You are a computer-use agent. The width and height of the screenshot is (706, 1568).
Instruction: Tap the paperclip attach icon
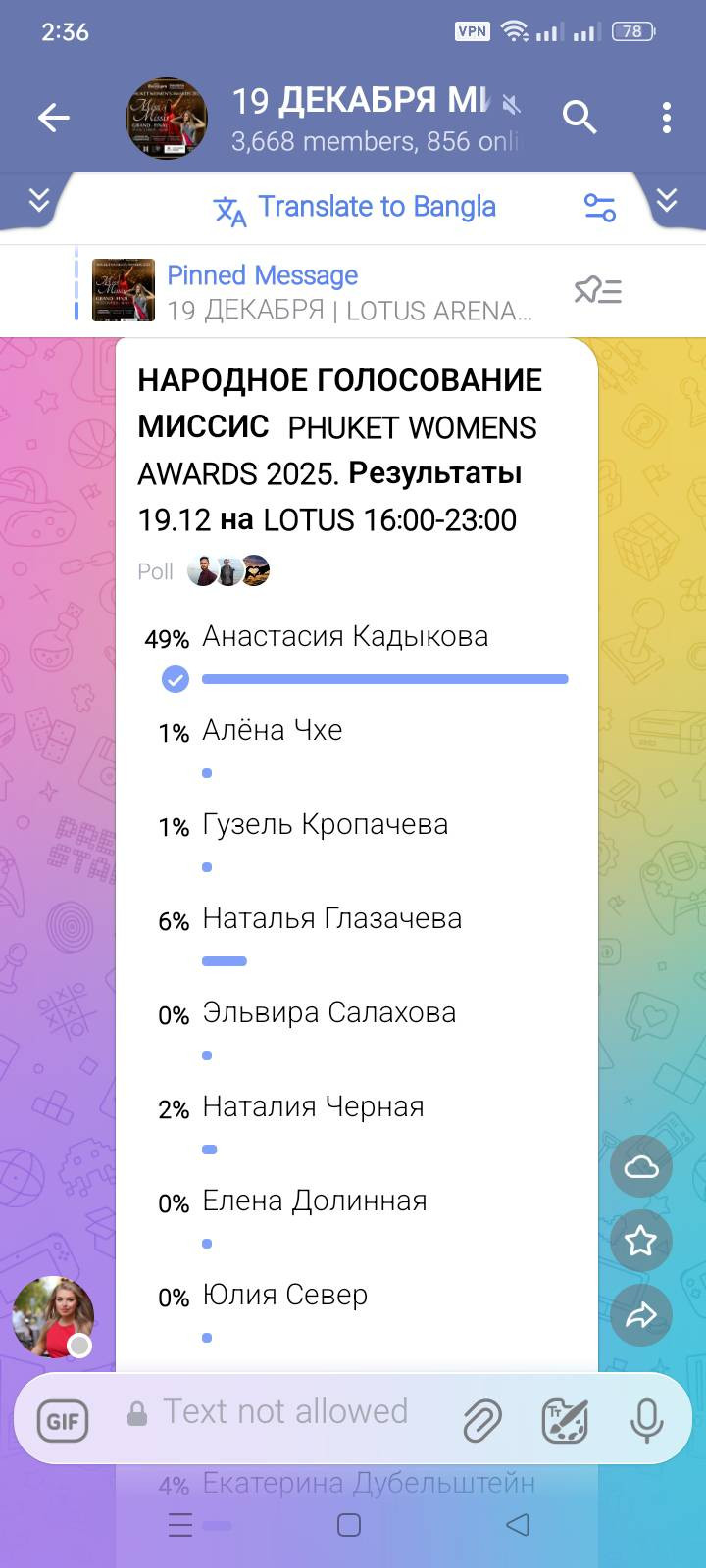point(482,1419)
